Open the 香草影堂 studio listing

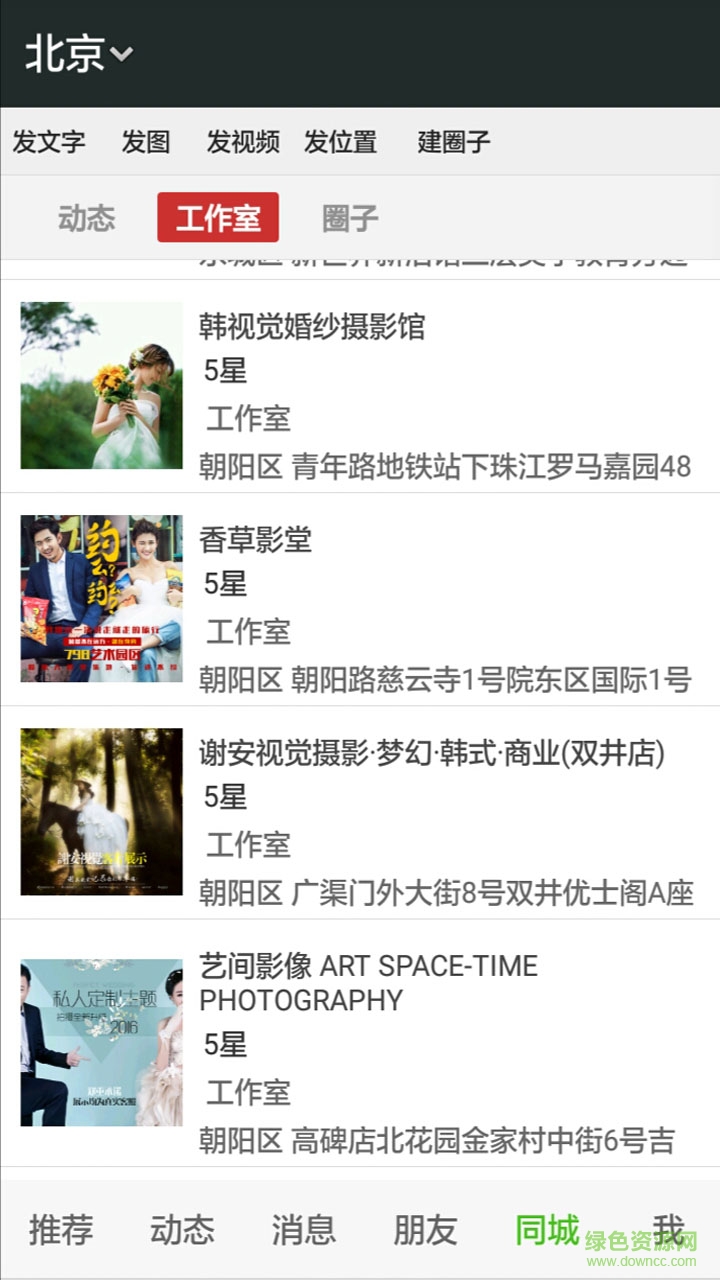pos(256,540)
